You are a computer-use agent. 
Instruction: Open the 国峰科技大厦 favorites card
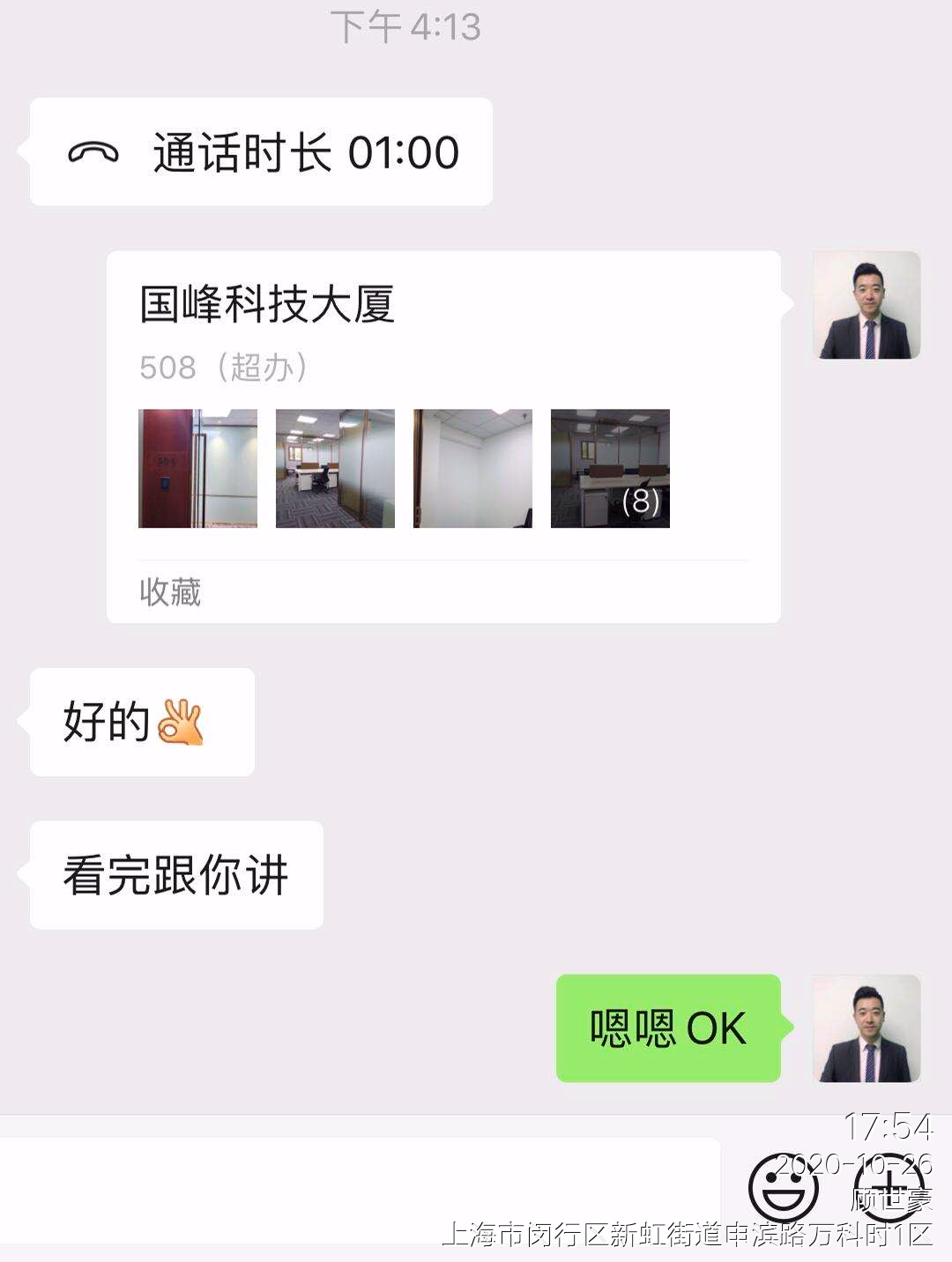coord(443,437)
